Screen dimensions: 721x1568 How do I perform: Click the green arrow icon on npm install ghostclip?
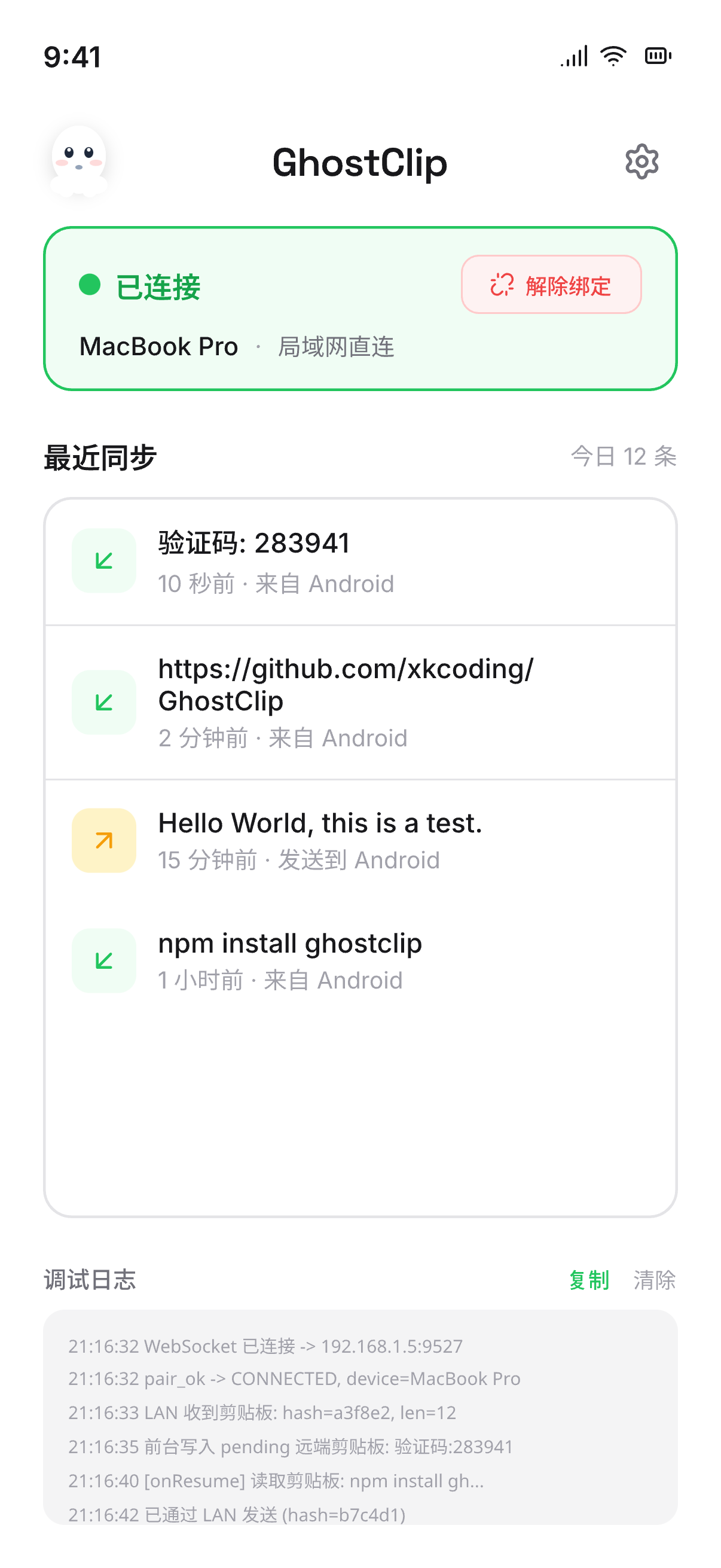click(103, 960)
